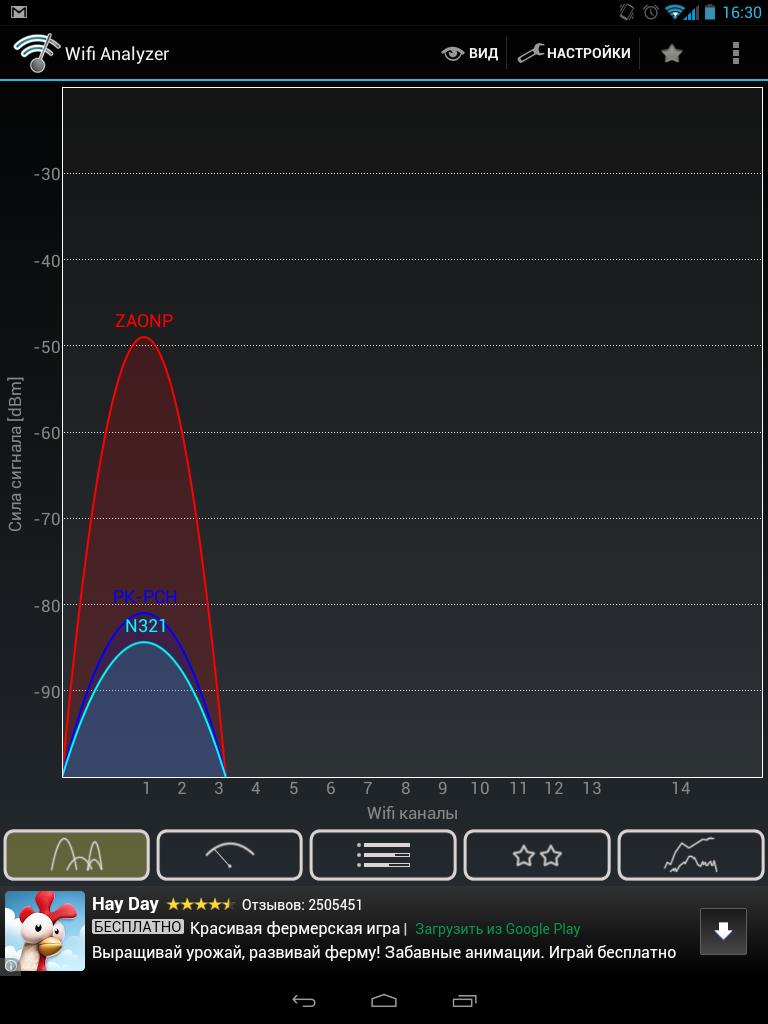Screen dimensions: 768x1024
Task: Download Hay Day from the ad arrow
Action: tap(723, 931)
